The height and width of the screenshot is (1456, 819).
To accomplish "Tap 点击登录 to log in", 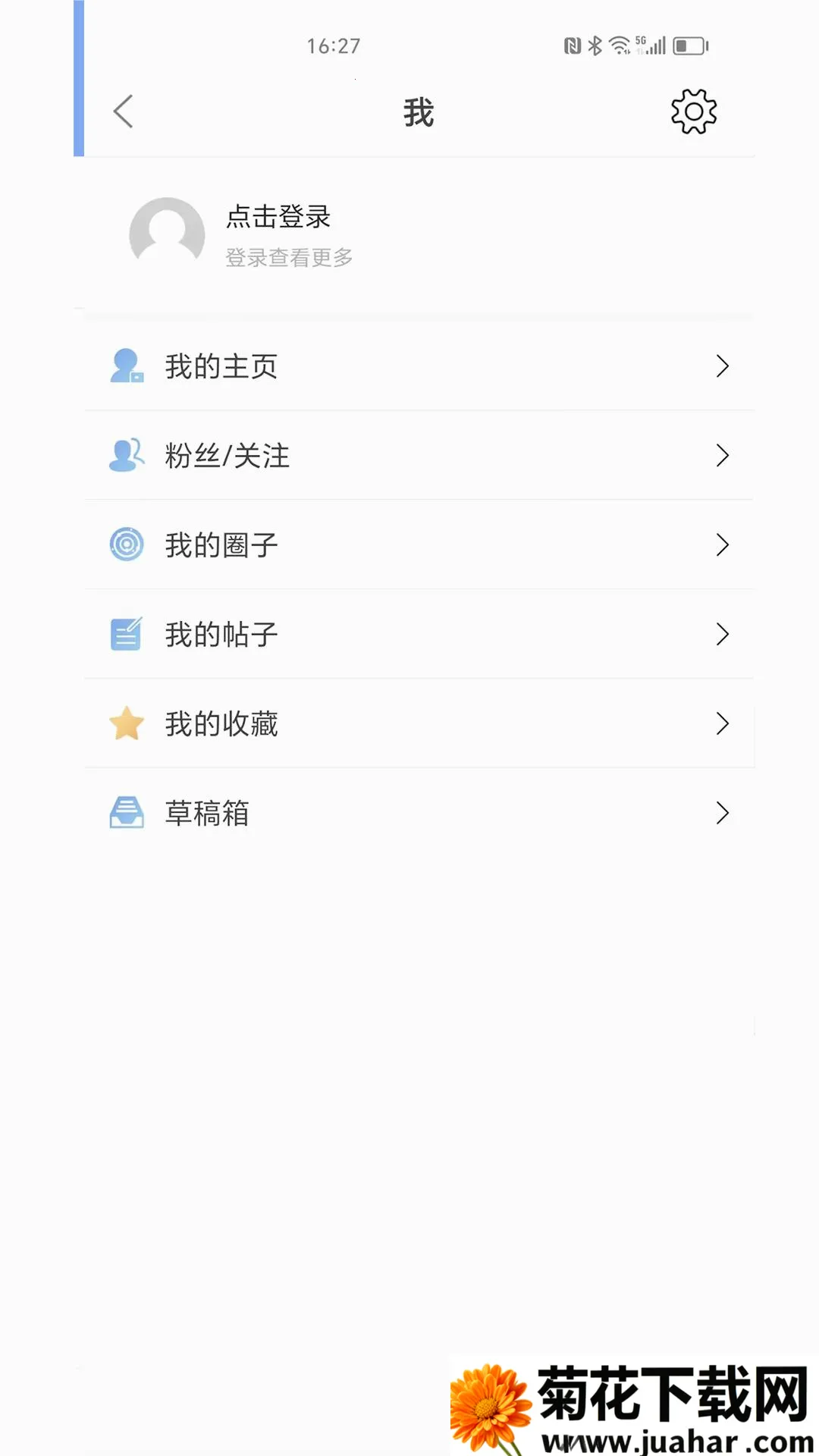I will (x=278, y=217).
